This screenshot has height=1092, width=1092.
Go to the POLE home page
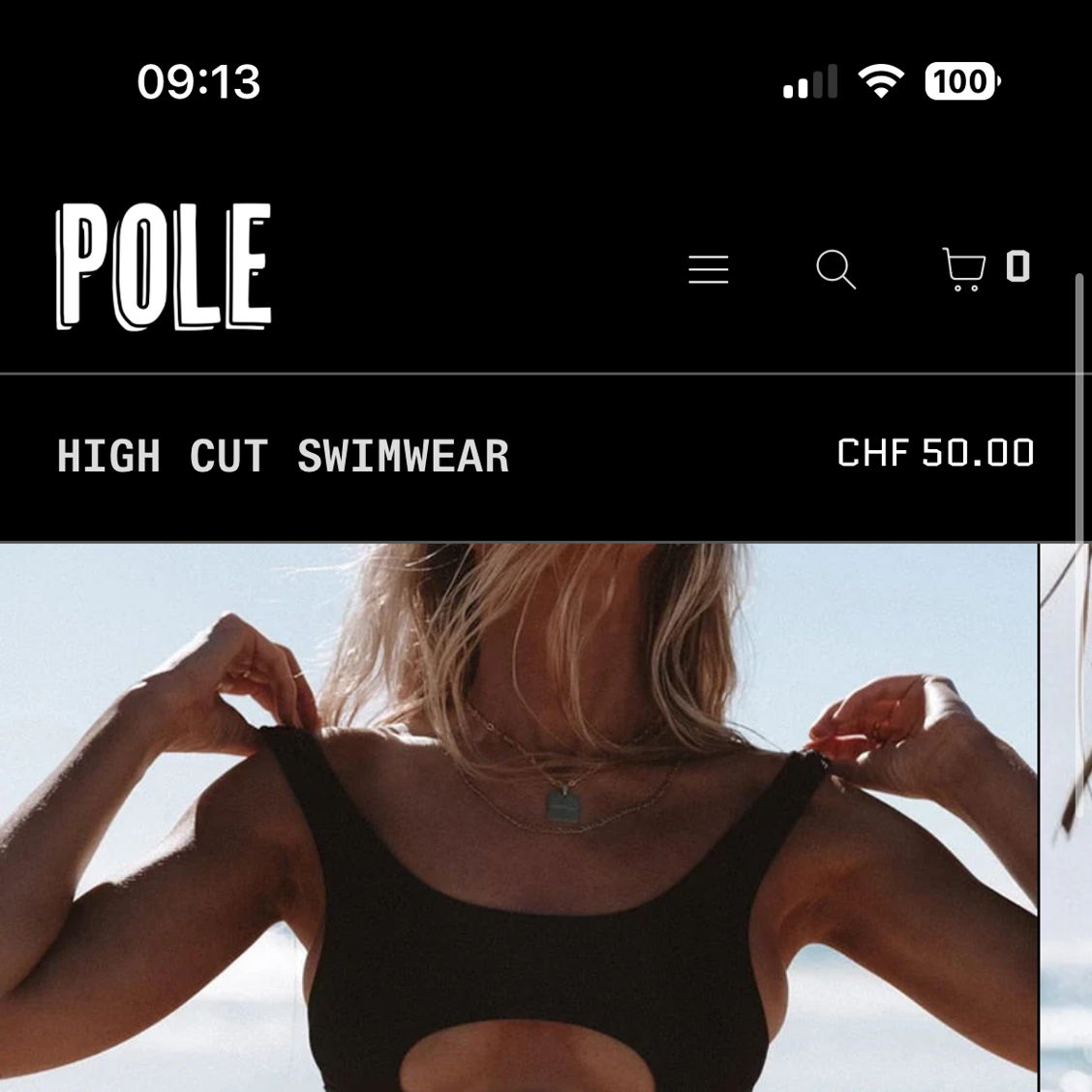[x=163, y=266]
